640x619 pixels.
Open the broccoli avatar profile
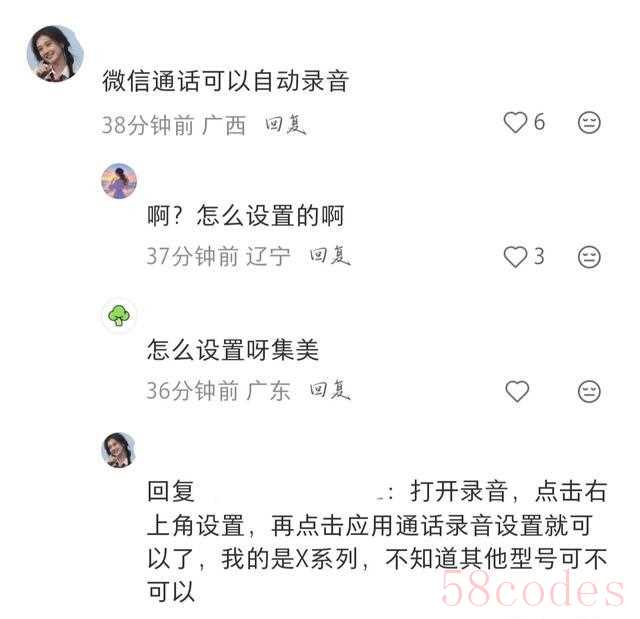[x=119, y=316]
